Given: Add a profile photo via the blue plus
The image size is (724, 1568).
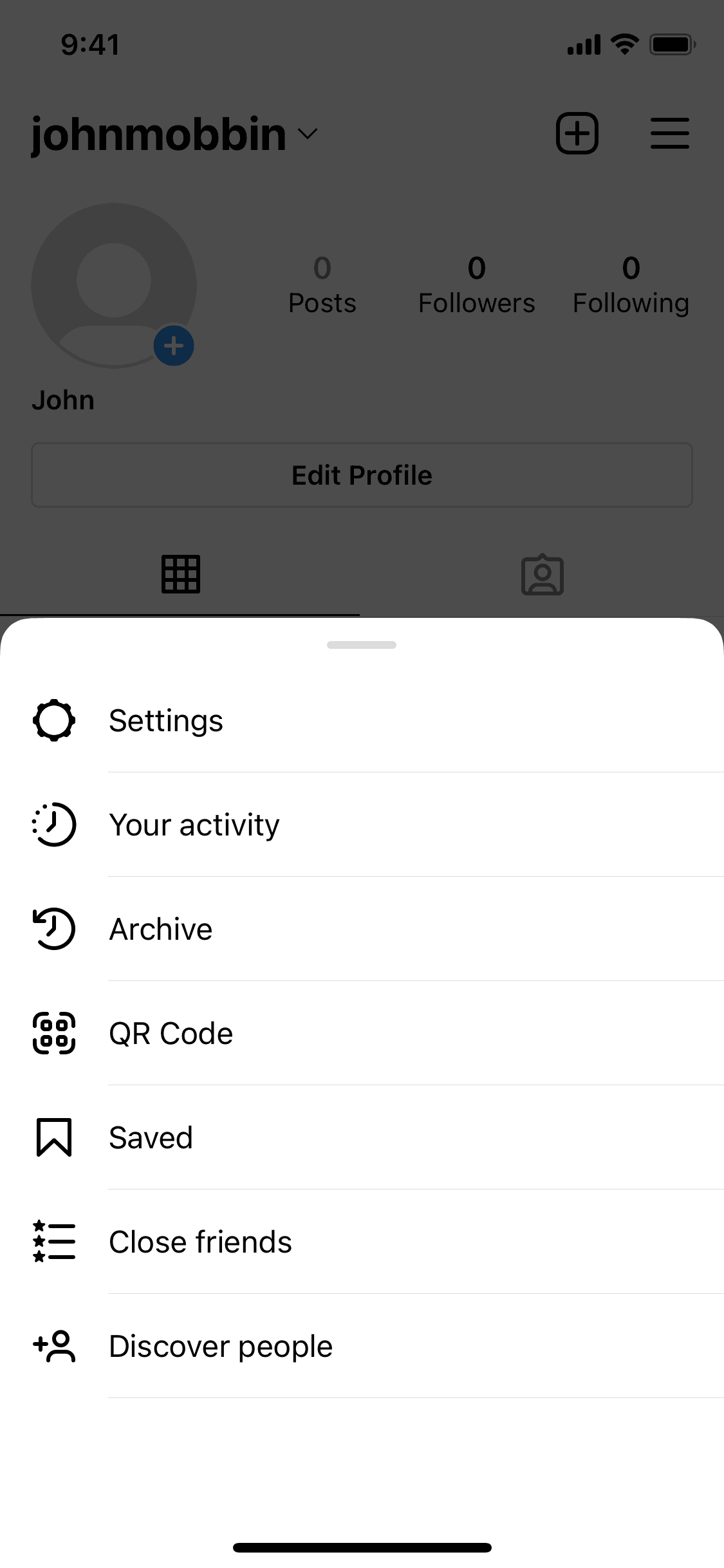Looking at the screenshot, I should pyautogui.click(x=174, y=346).
